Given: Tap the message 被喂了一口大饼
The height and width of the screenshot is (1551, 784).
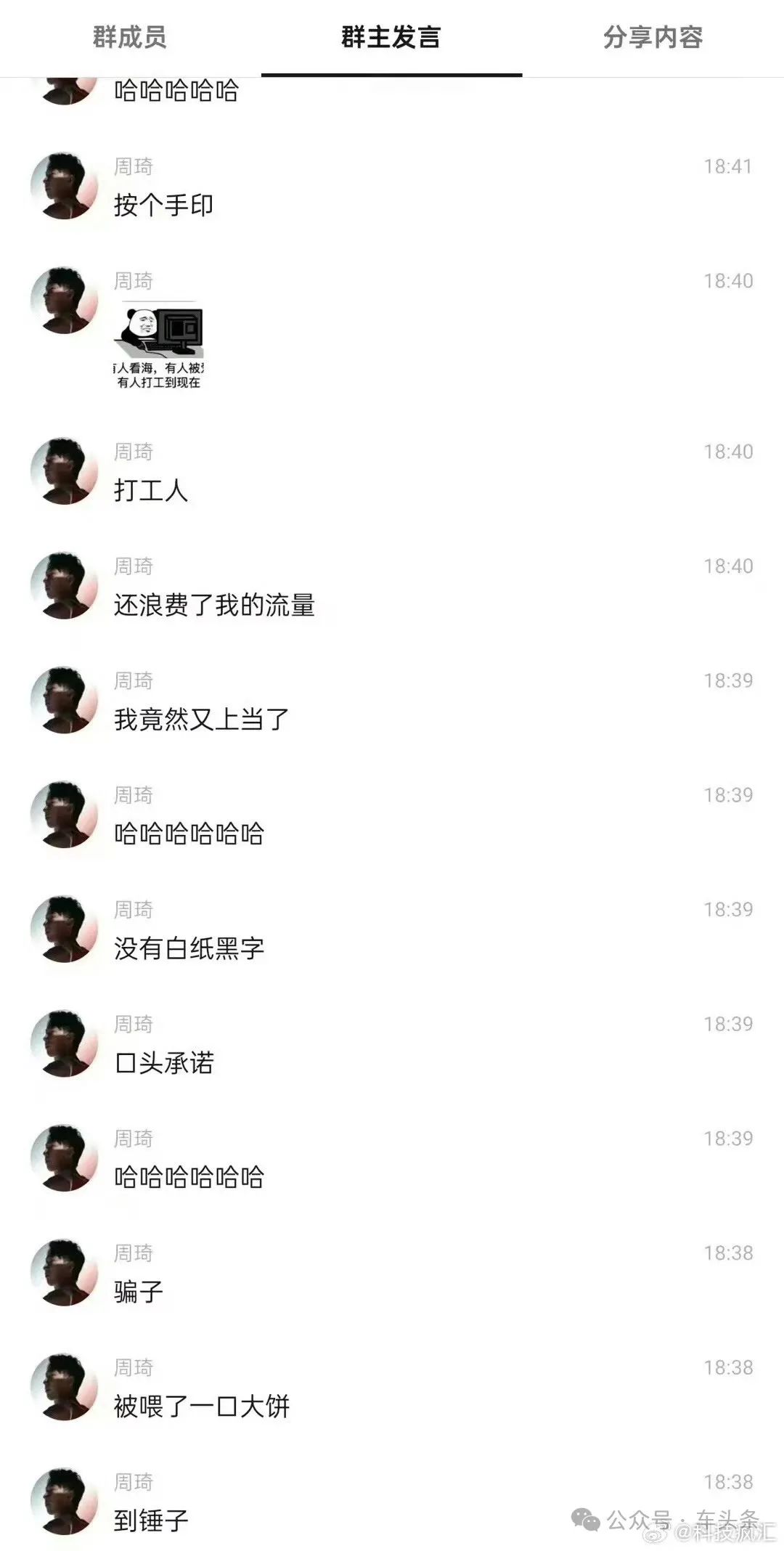Looking at the screenshot, I should tap(201, 1407).
